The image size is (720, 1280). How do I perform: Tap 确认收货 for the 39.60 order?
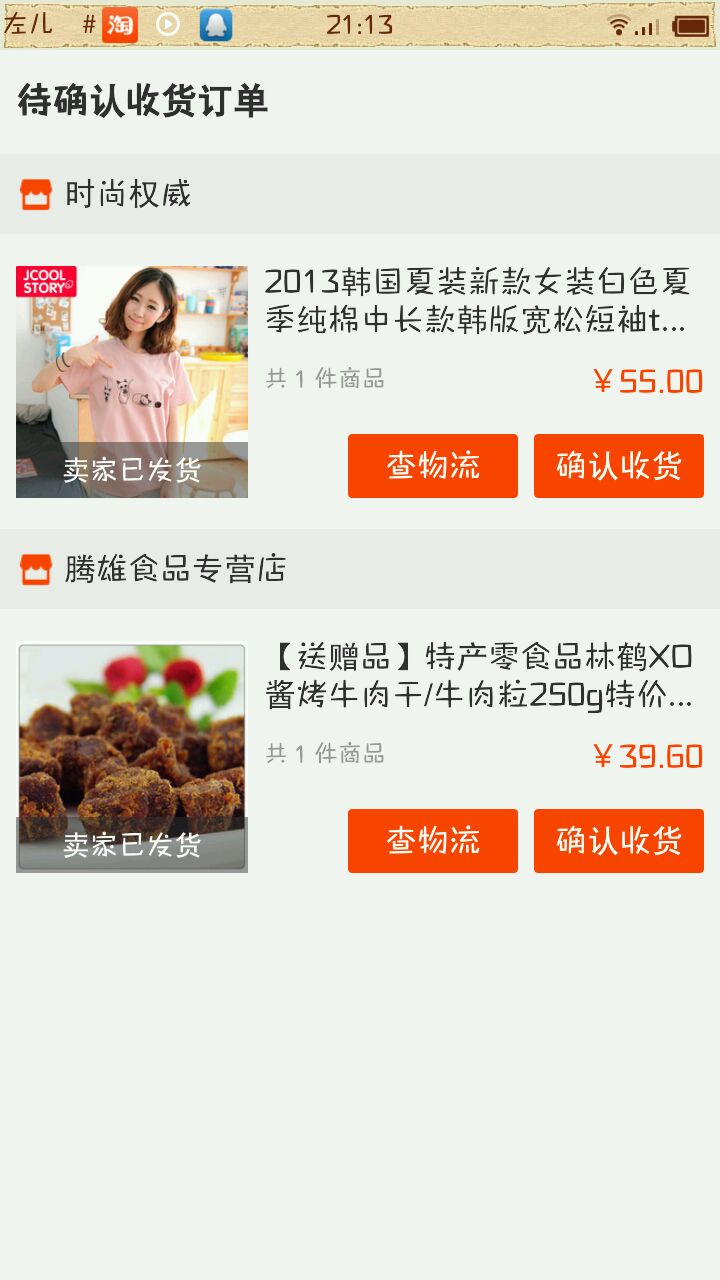pos(619,841)
